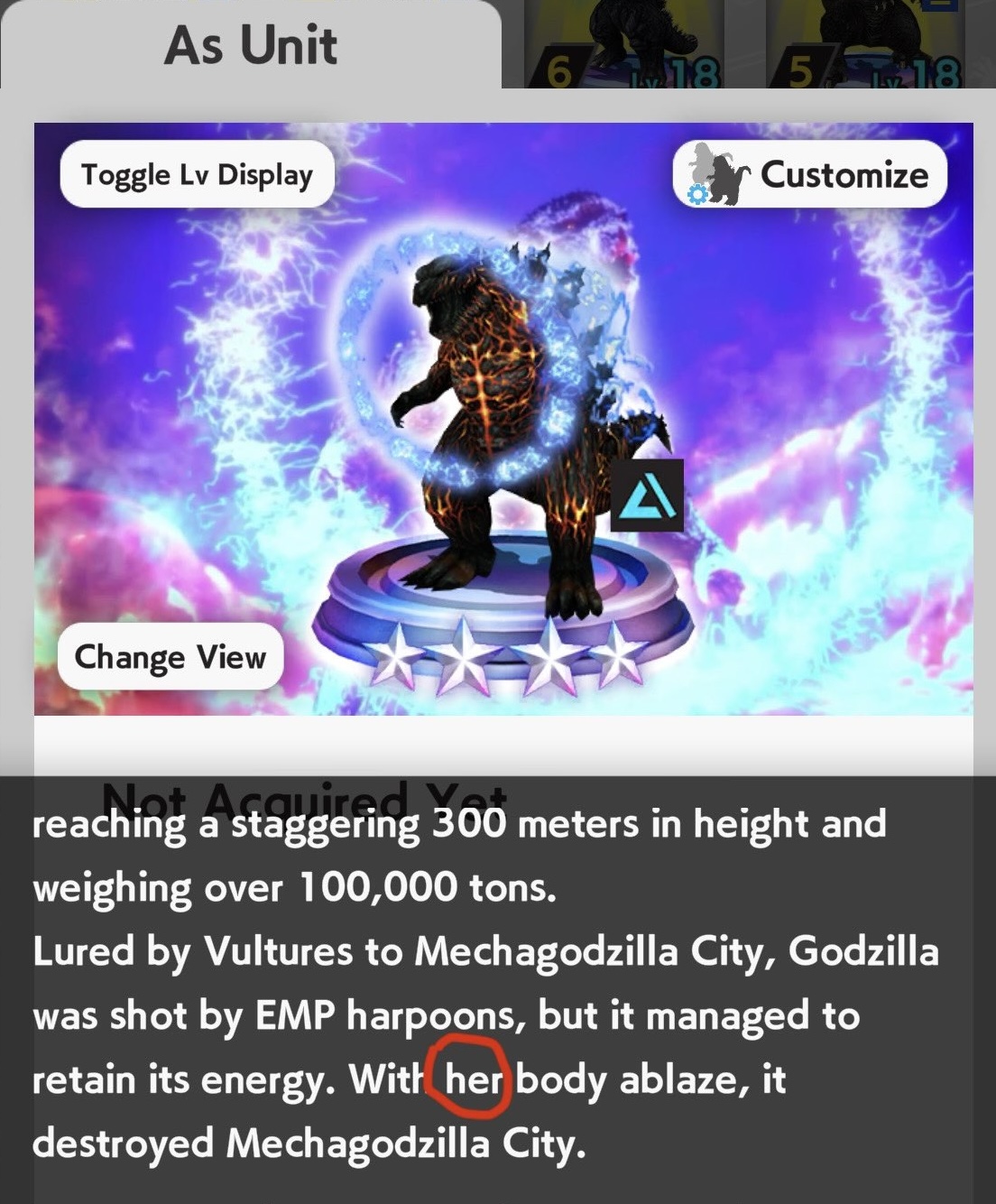The height and width of the screenshot is (1204, 996).
Task: Switch to the As Unit tab
Action: [x=251, y=46]
